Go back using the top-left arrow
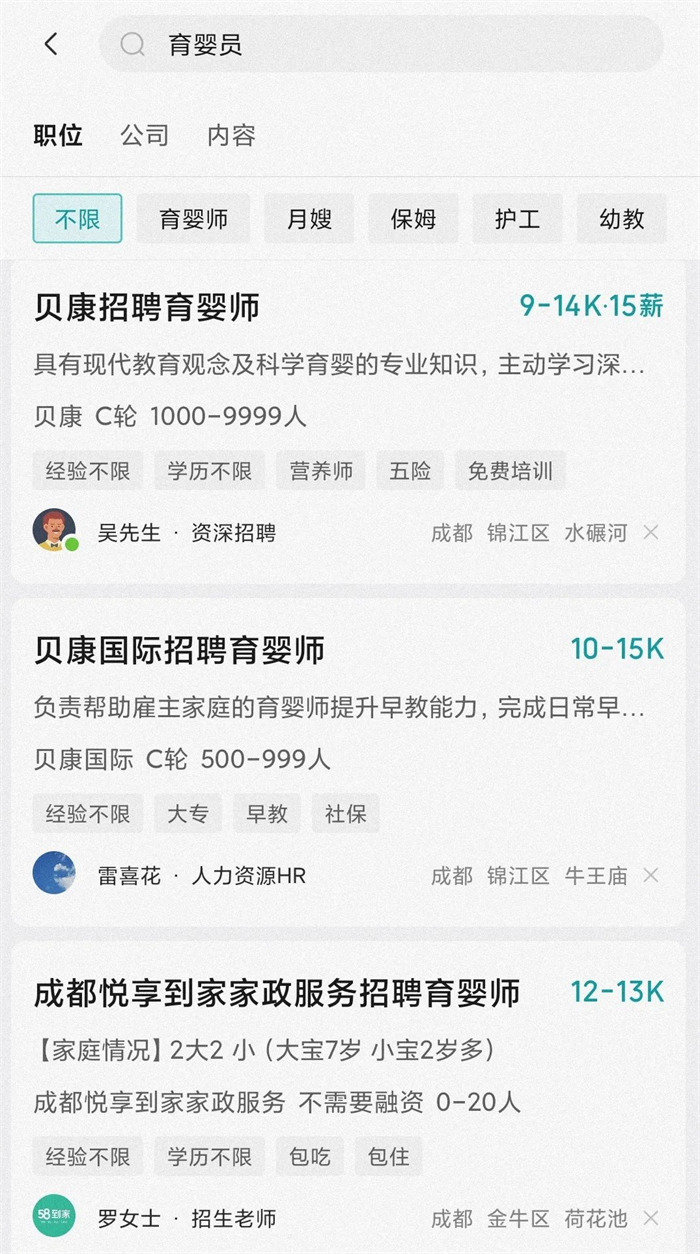This screenshot has width=700, height=1254. click(x=51, y=44)
